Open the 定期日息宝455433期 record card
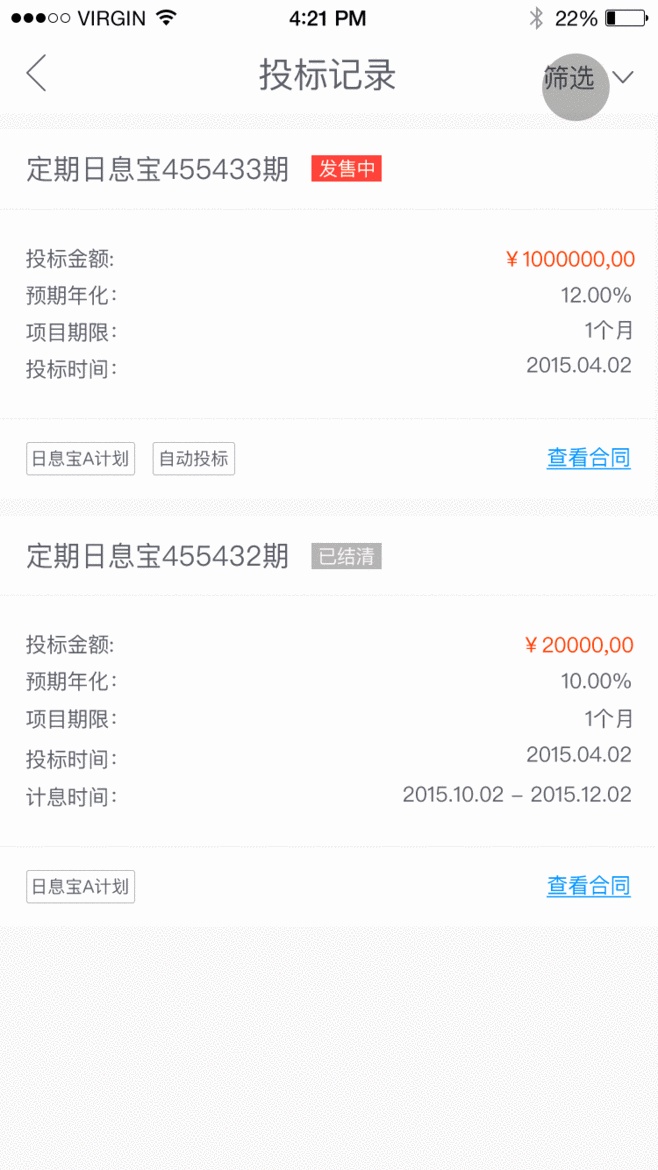Image resolution: width=658 pixels, height=1170 pixels. (x=157, y=170)
